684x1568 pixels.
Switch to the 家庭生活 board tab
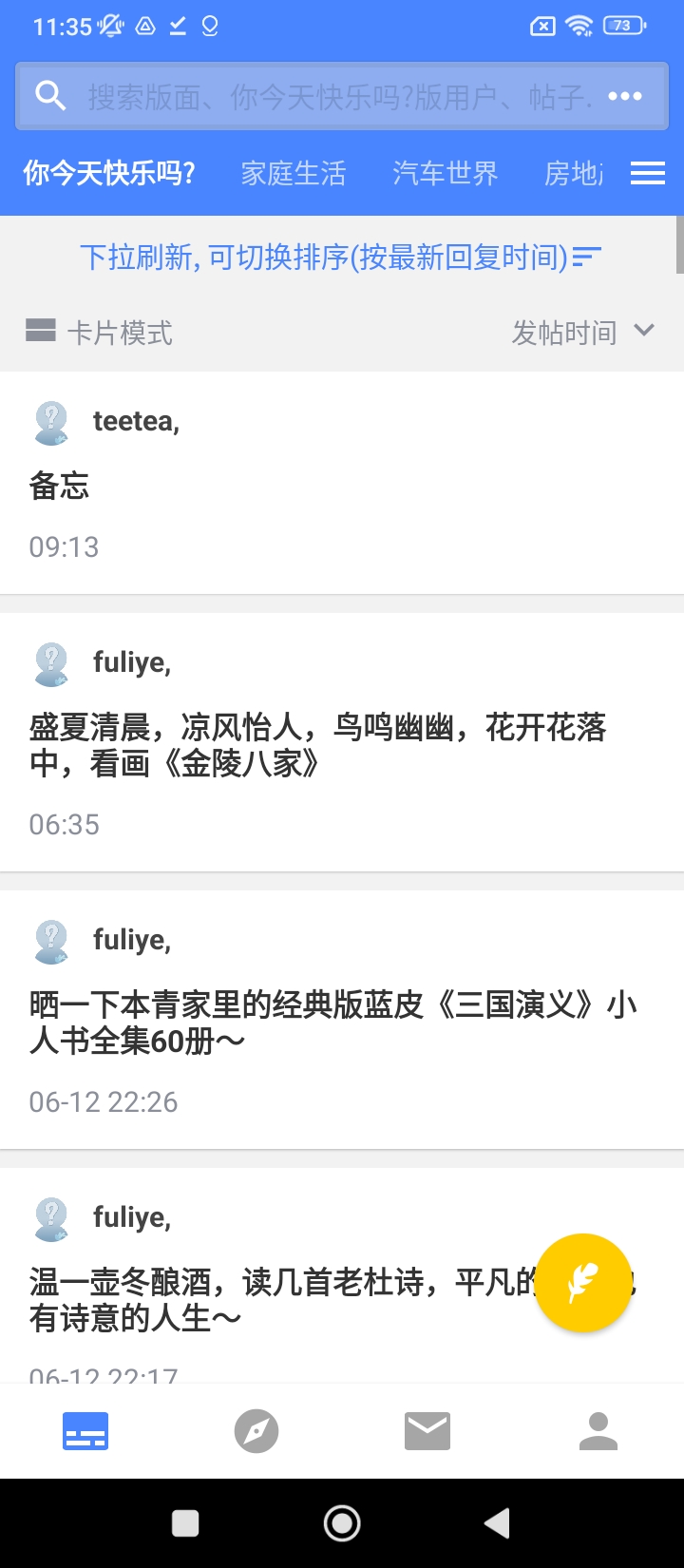[x=294, y=173]
